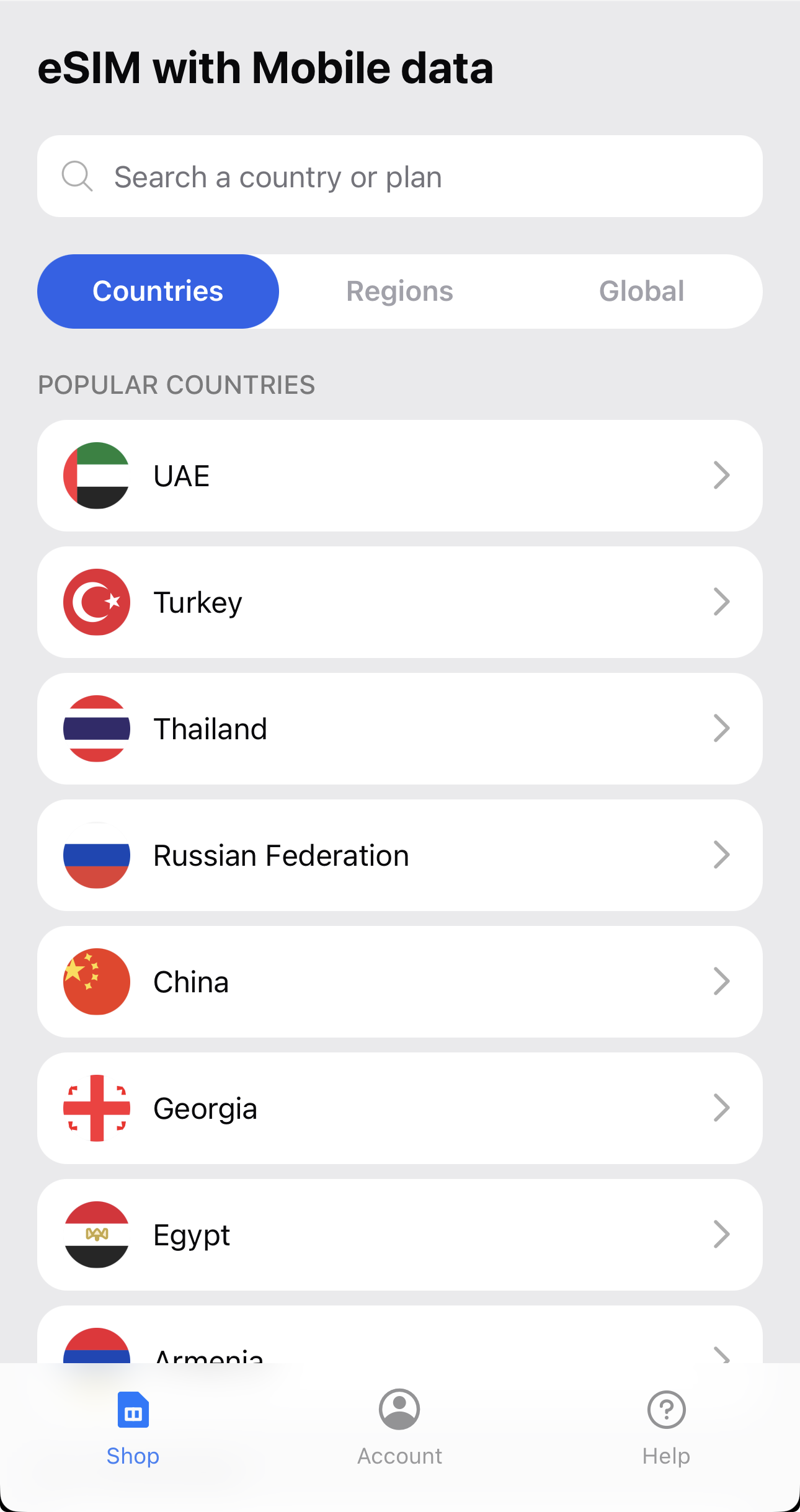Tap the Egypt flag circle thumbnail
The width and height of the screenshot is (800, 1512).
[96, 1234]
